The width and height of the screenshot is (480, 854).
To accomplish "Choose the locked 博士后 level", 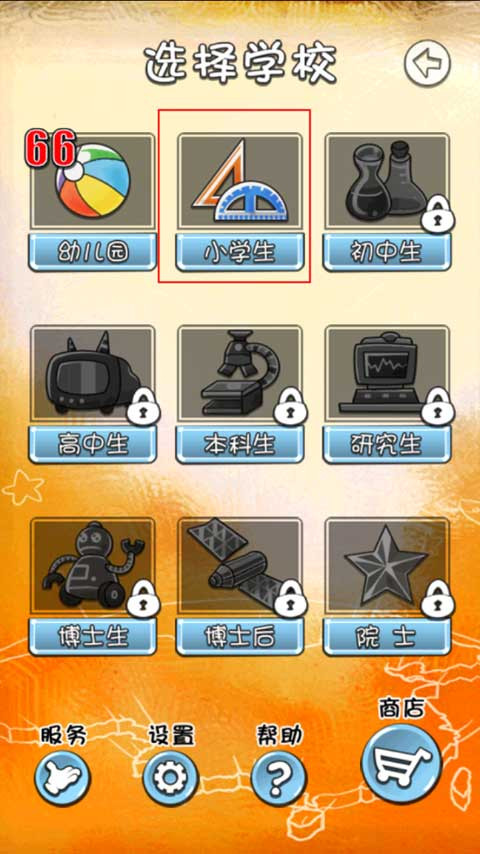I will (x=240, y=587).
